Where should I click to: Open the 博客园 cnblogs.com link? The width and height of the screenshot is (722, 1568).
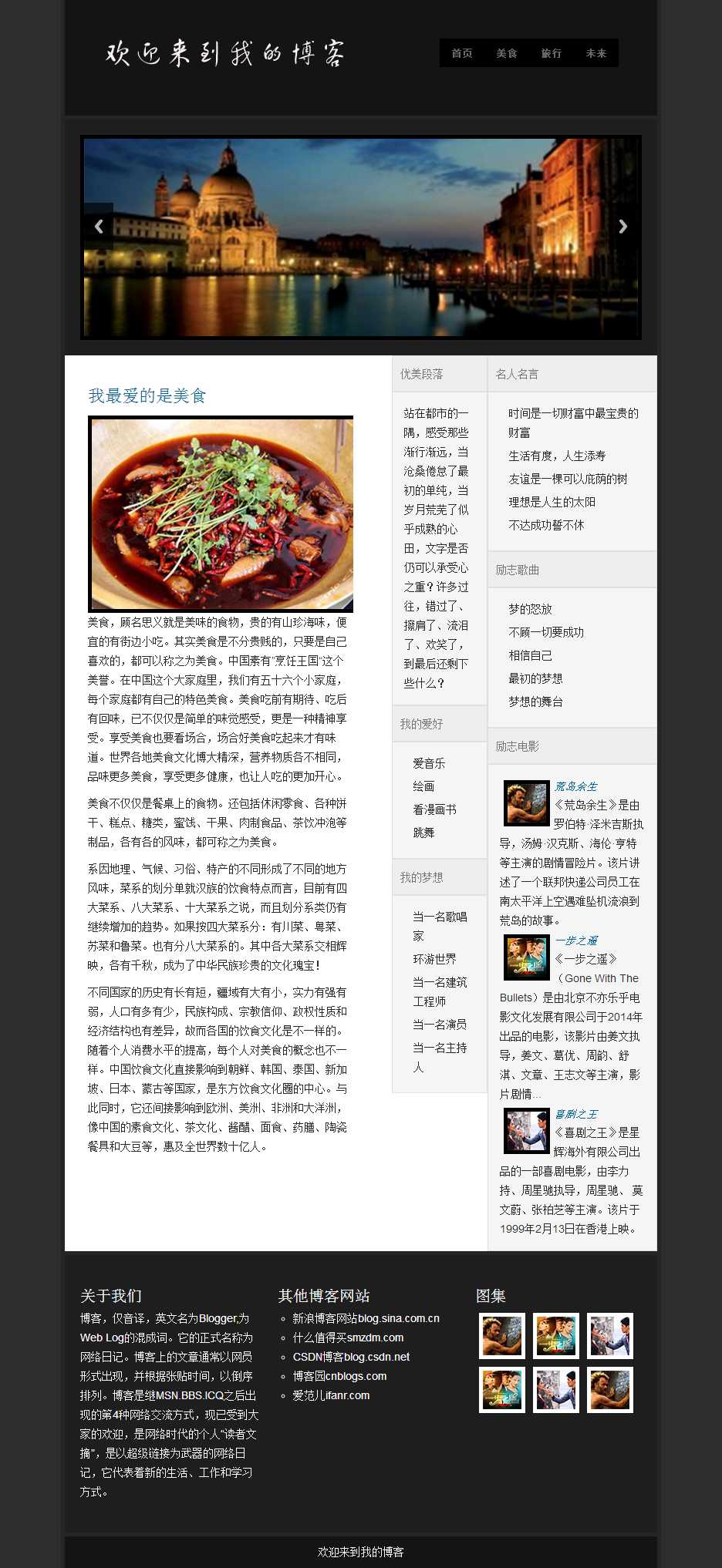tap(339, 1376)
